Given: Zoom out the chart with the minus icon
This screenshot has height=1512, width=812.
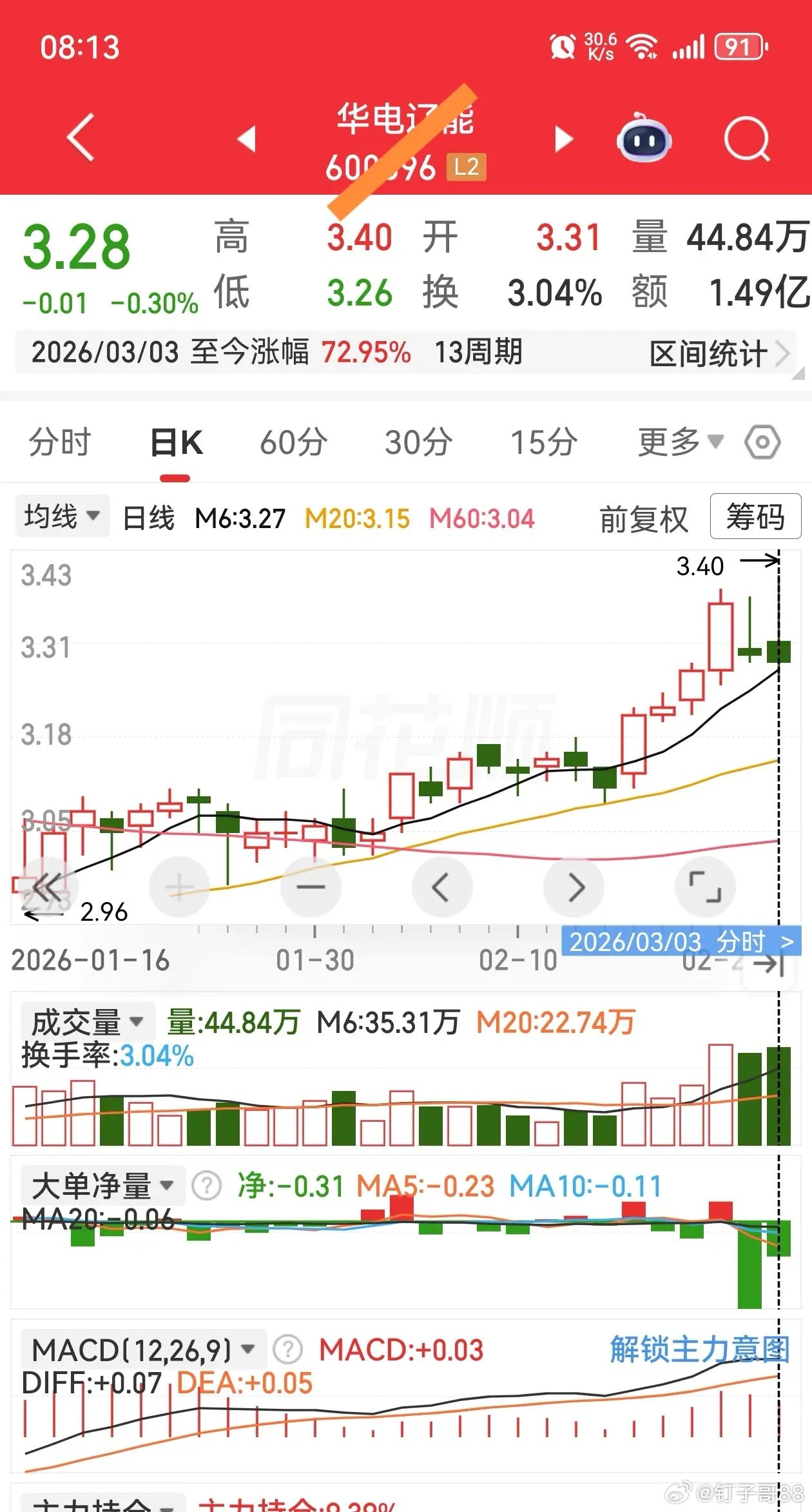Looking at the screenshot, I should 310,887.
